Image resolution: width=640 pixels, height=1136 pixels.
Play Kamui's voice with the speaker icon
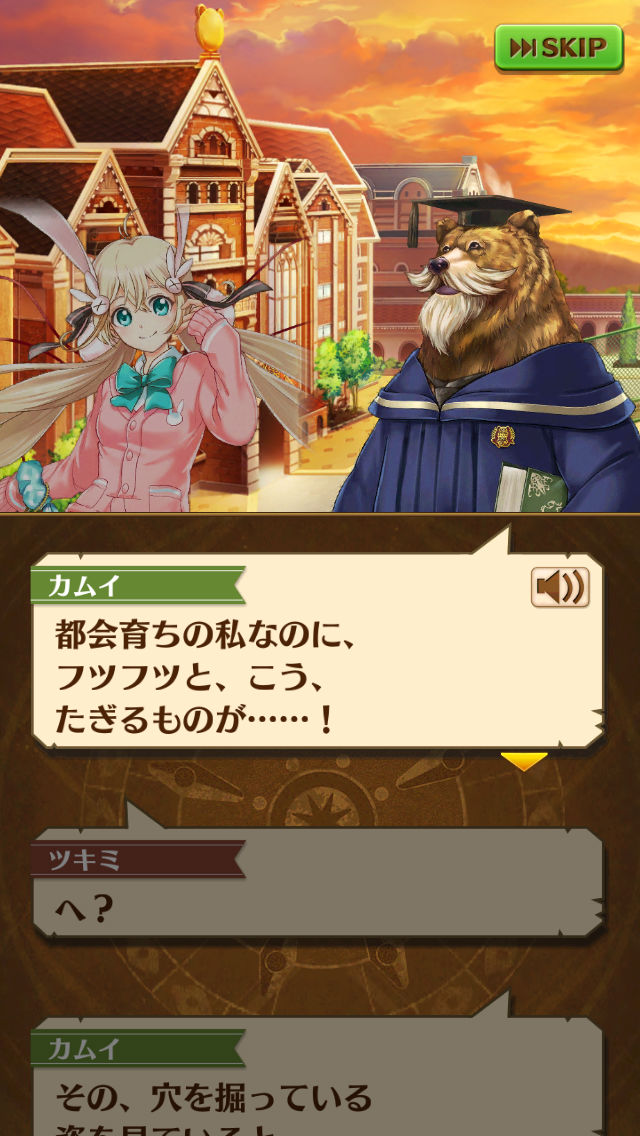click(x=560, y=587)
